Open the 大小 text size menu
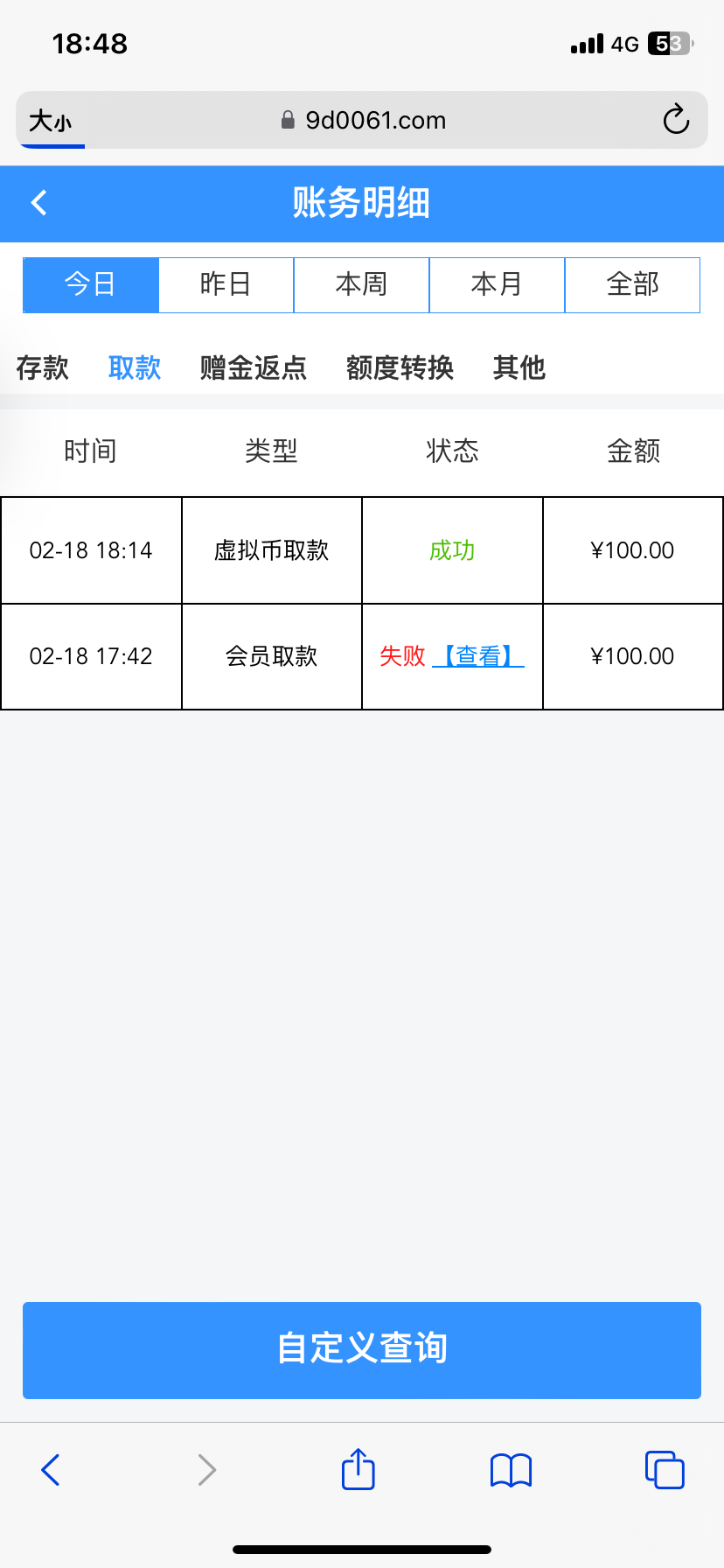This screenshot has width=724, height=1568. [x=51, y=121]
